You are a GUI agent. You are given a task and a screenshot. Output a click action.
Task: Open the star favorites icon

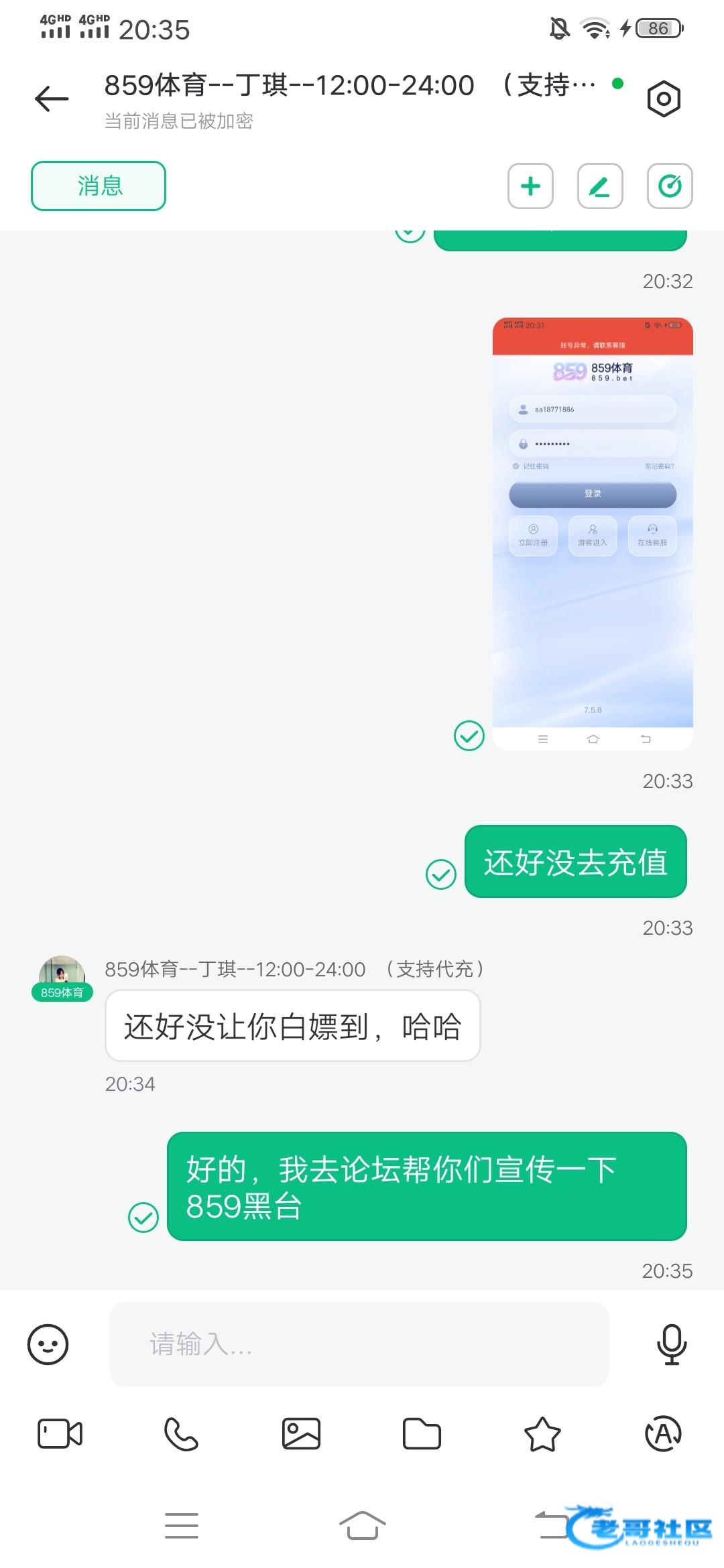point(542,1434)
